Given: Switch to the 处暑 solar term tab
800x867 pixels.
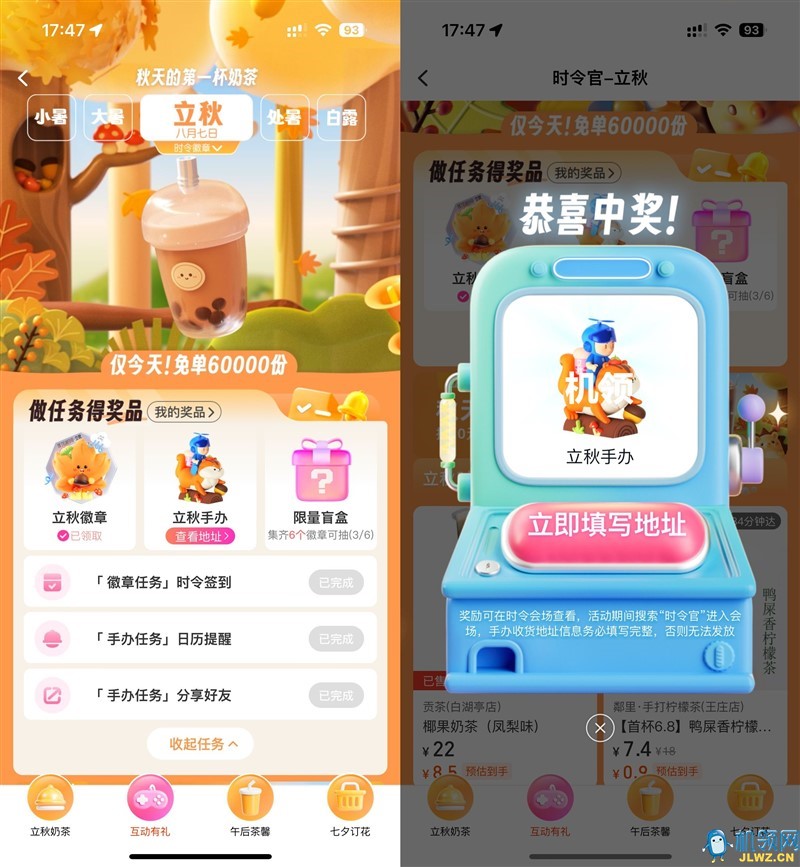Looking at the screenshot, I should (284, 117).
